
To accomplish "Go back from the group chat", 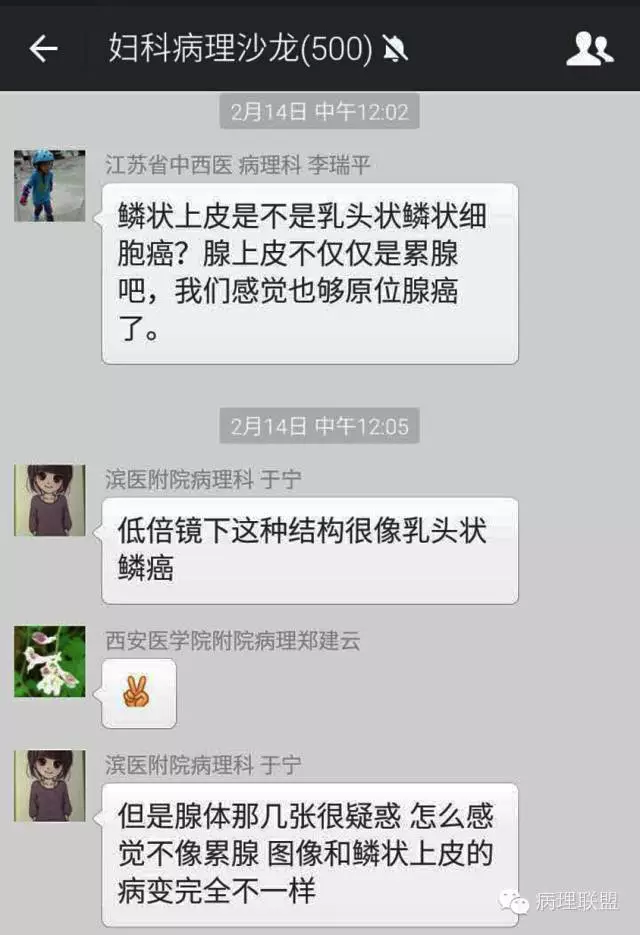I will click(43, 48).
